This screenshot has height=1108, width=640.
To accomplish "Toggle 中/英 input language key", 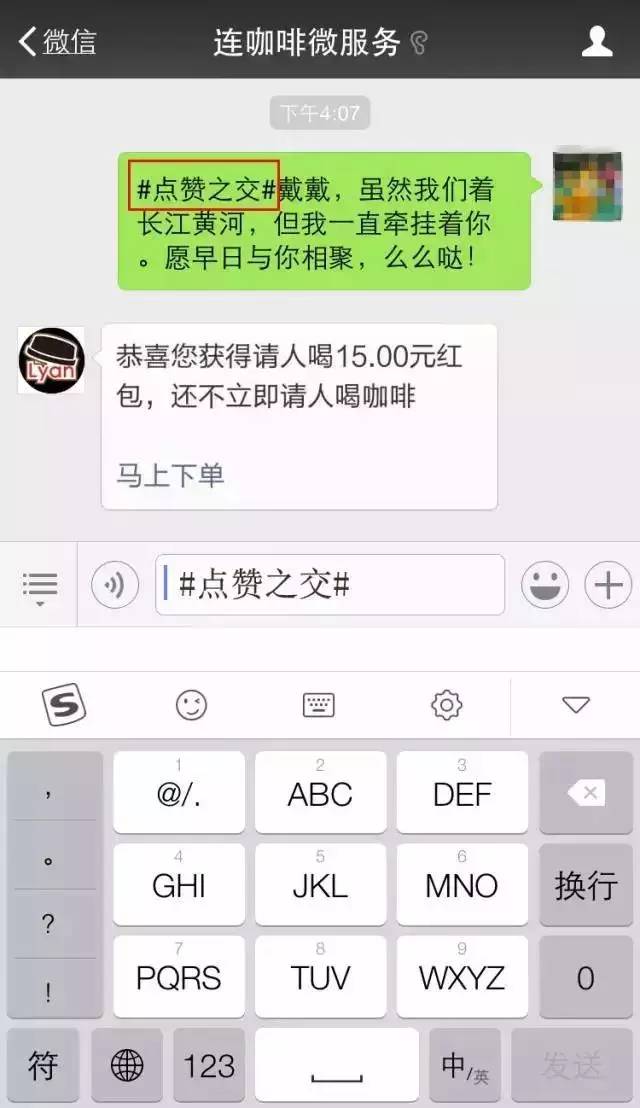I will (465, 1065).
